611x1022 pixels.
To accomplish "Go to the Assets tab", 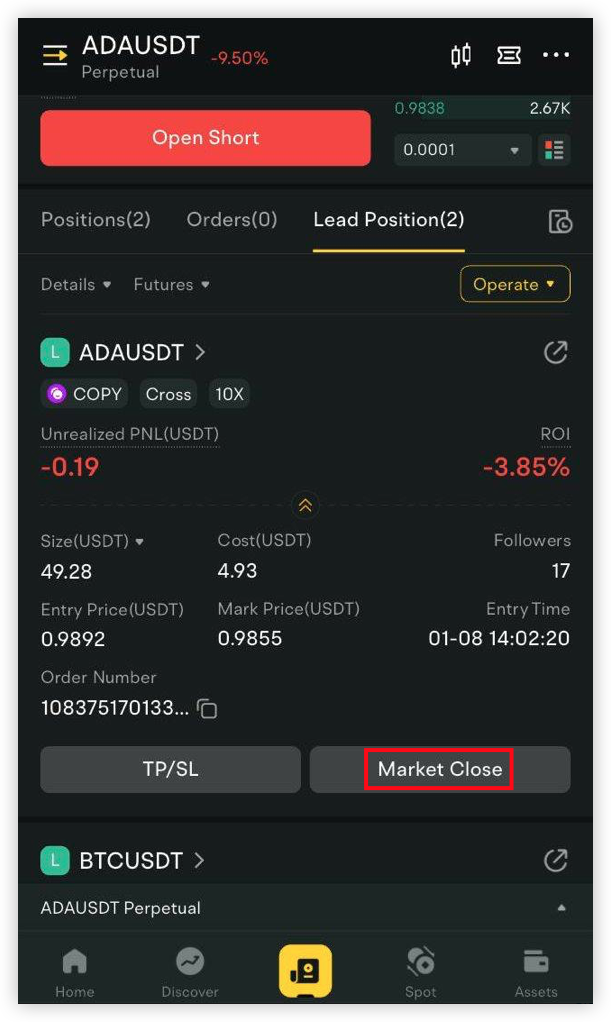I will pyautogui.click(x=536, y=974).
